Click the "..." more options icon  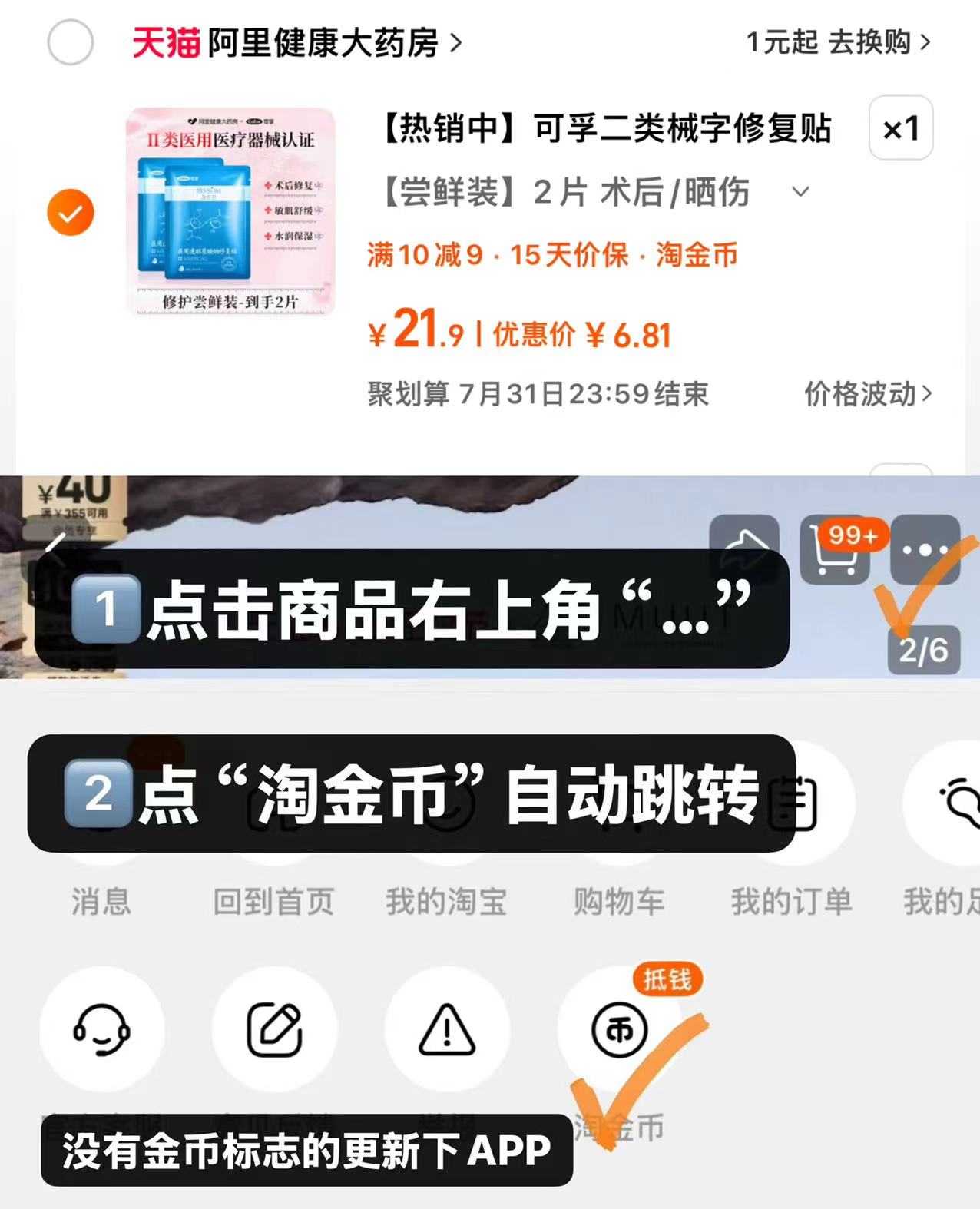pos(925,548)
